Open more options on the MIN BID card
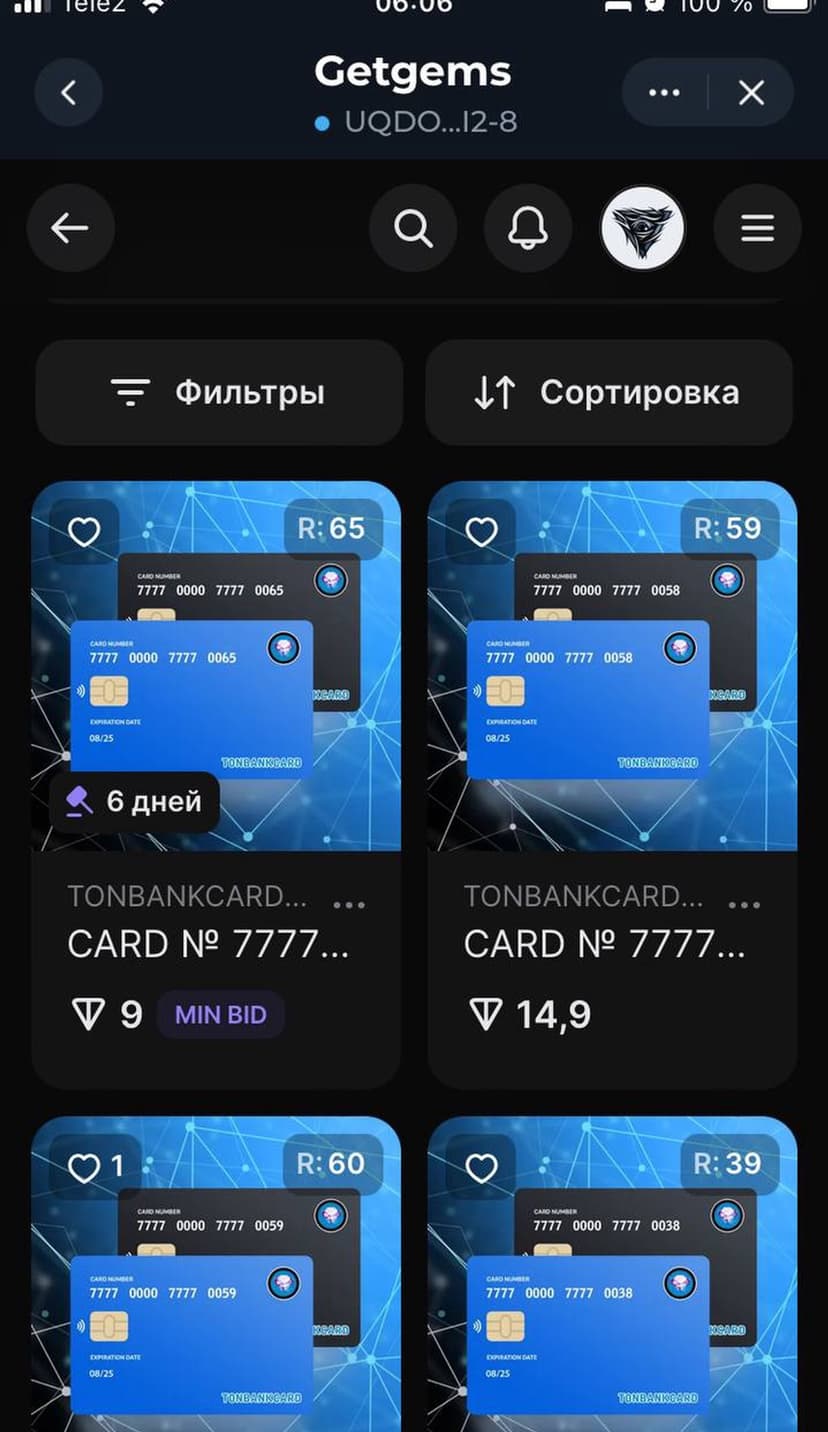The image size is (828, 1432). point(348,905)
